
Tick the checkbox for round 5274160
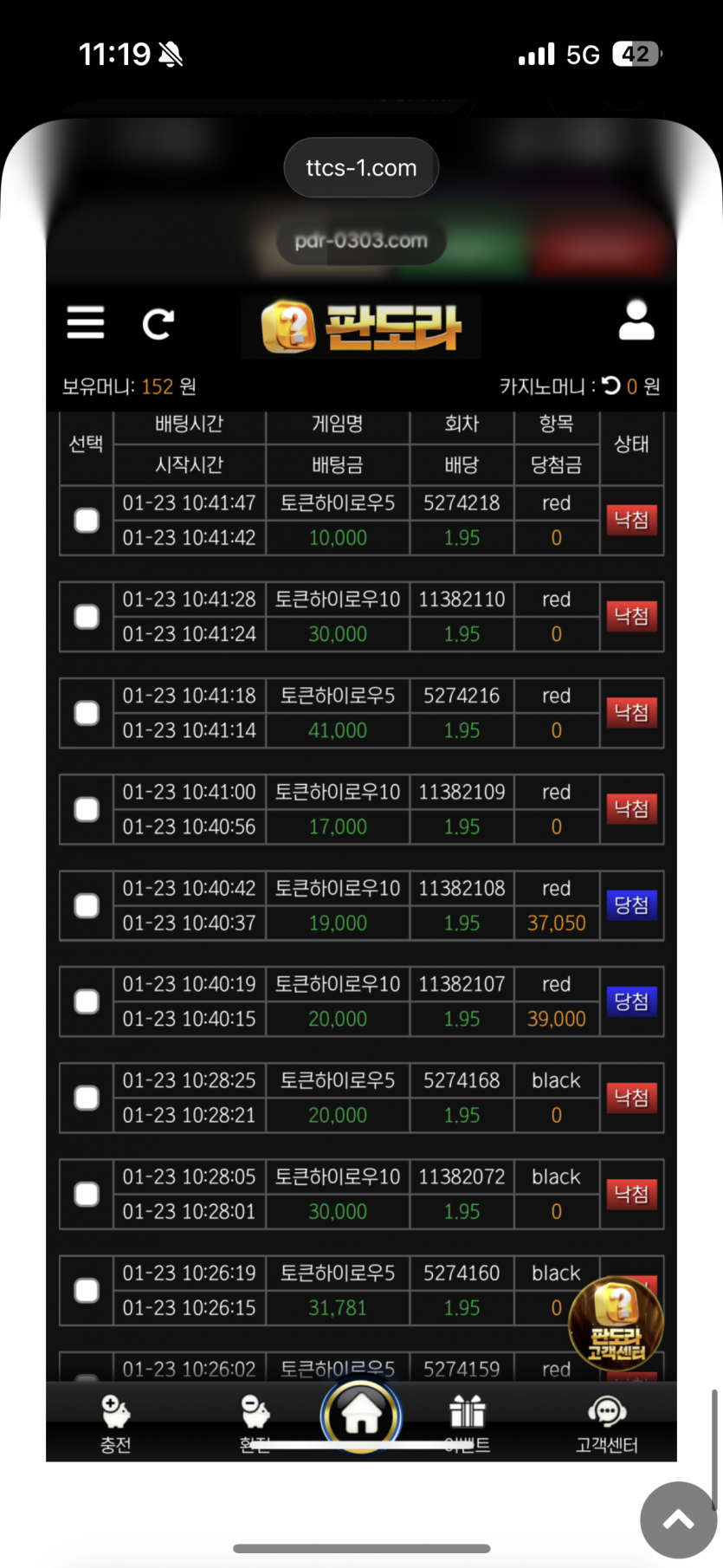tap(87, 1291)
